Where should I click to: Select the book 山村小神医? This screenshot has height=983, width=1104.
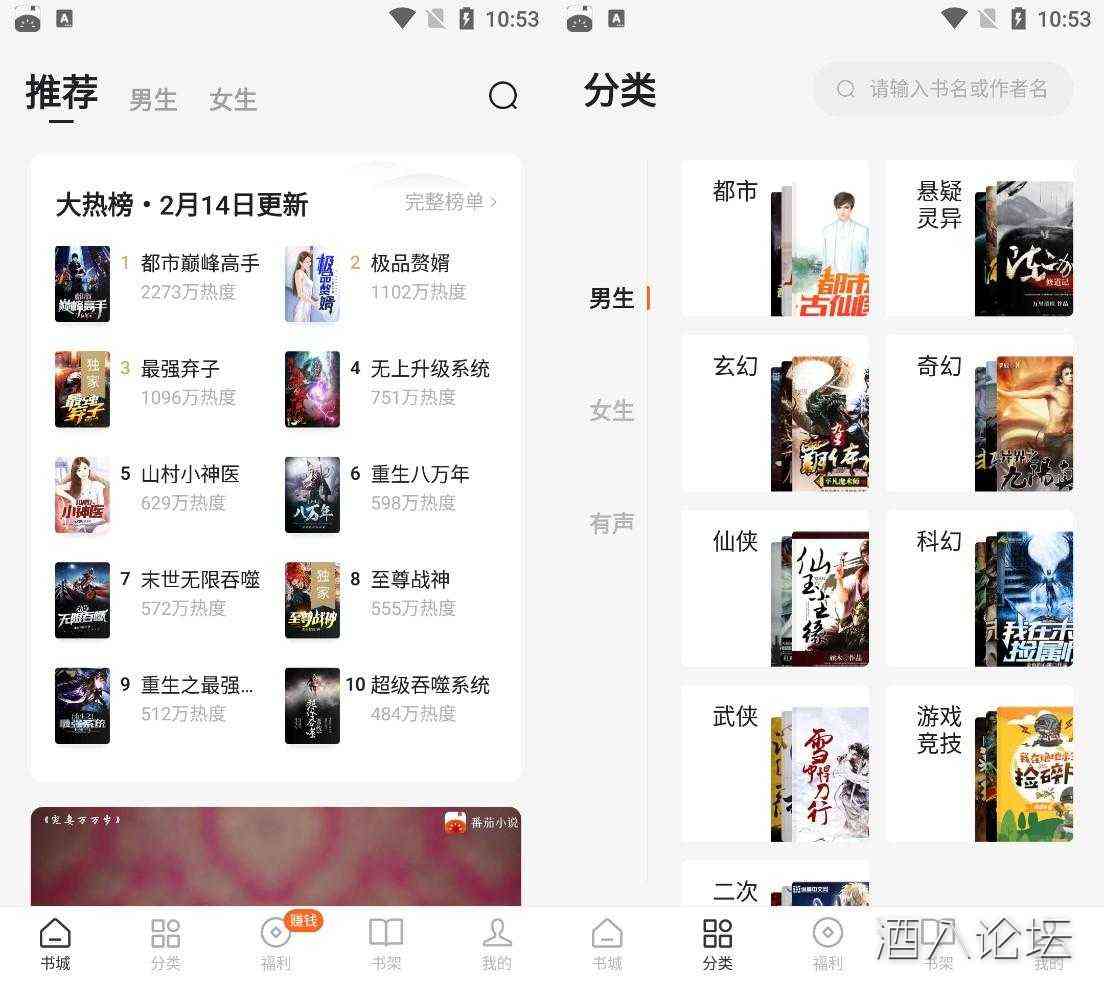click(x=189, y=474)
